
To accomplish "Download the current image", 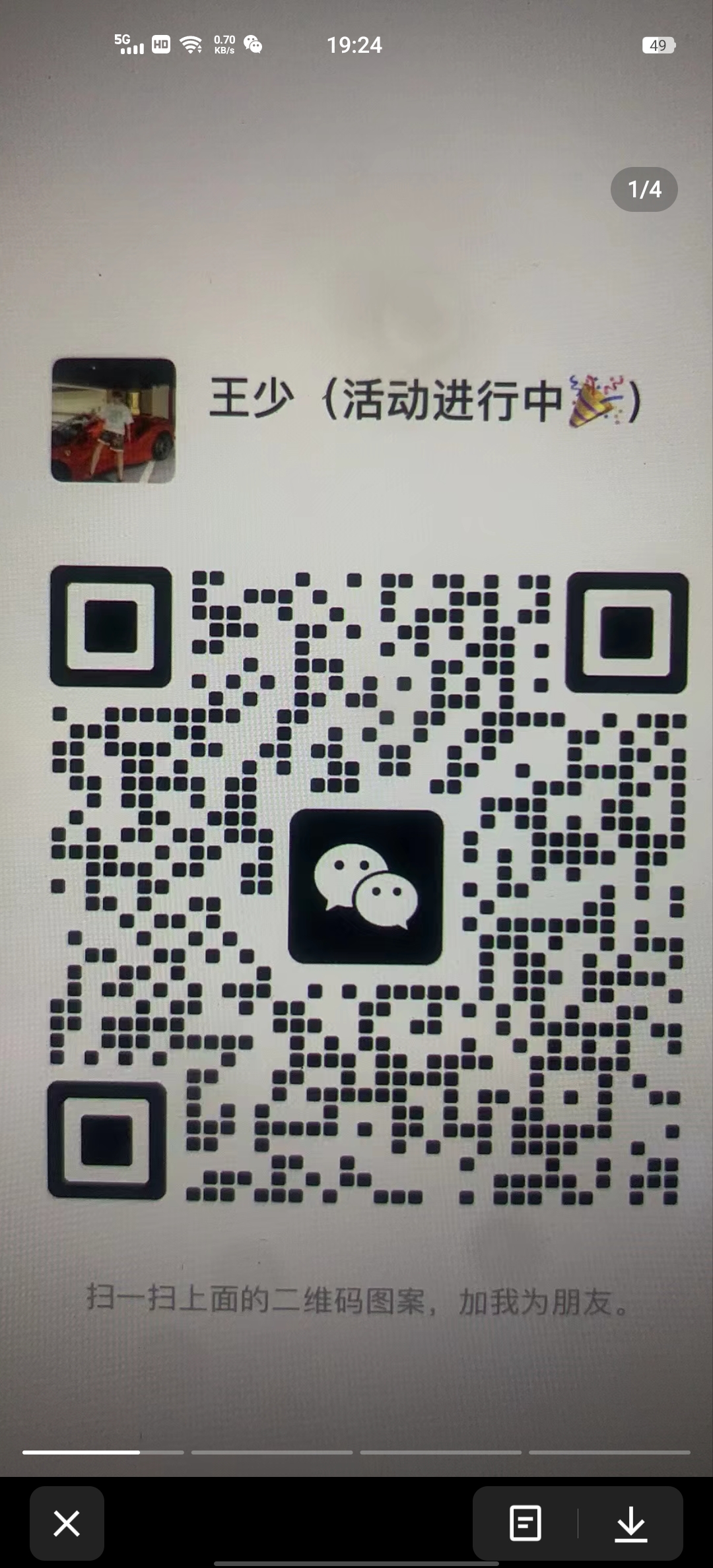I will pyautogui.click(x=630, y=1524).
